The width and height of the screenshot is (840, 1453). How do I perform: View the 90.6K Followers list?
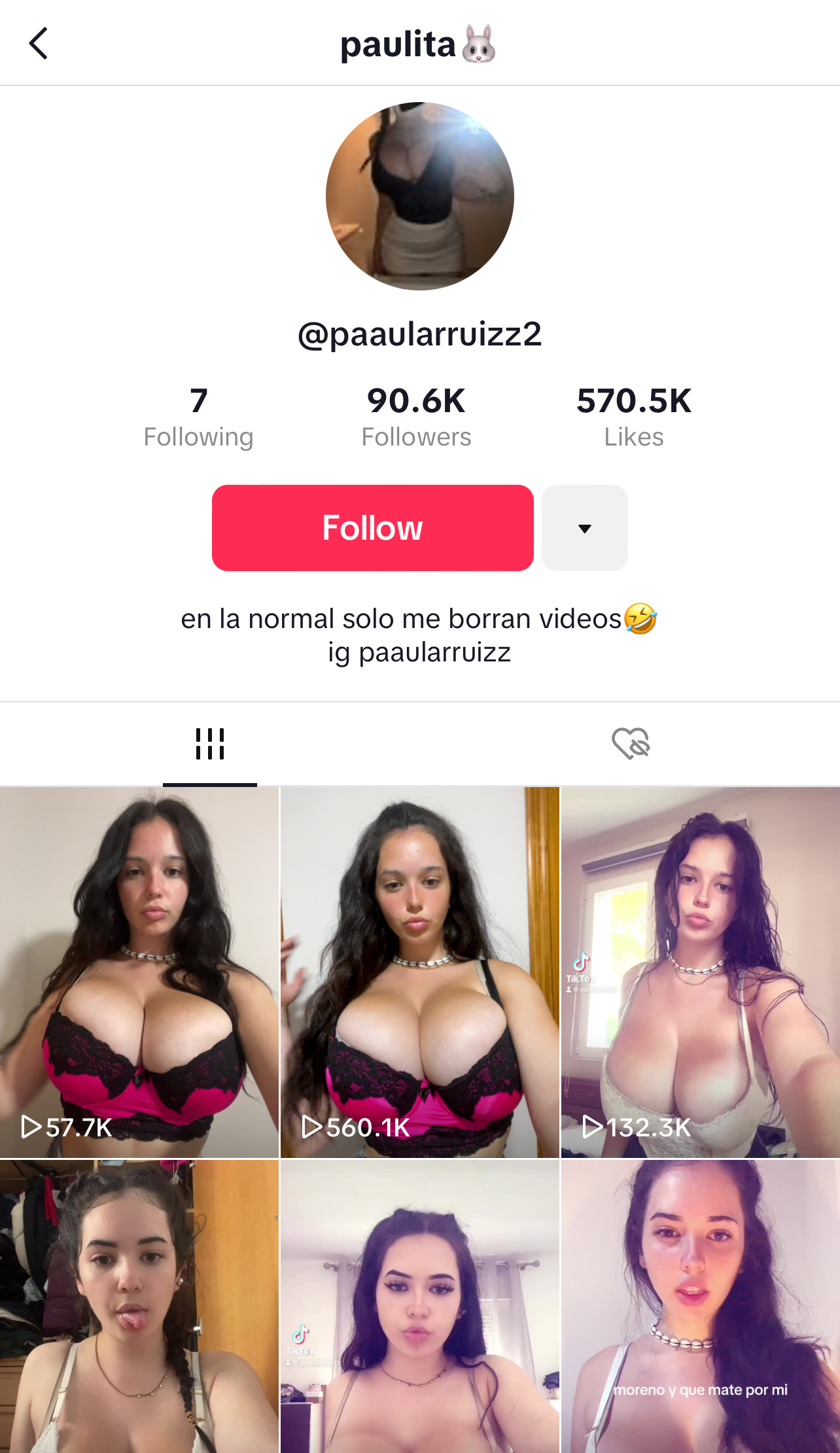tap(416, 417)
